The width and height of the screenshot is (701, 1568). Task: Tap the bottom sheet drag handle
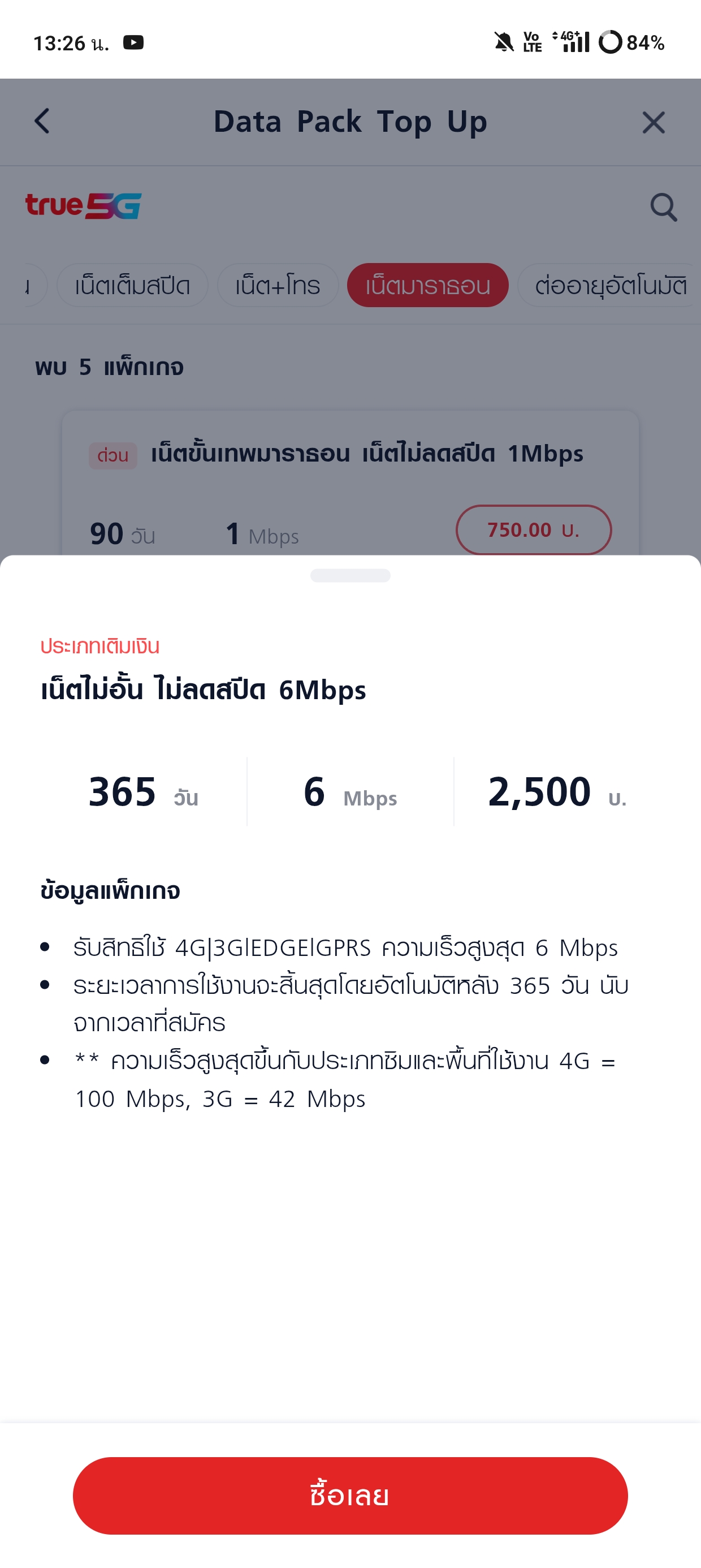pos(350,575)
